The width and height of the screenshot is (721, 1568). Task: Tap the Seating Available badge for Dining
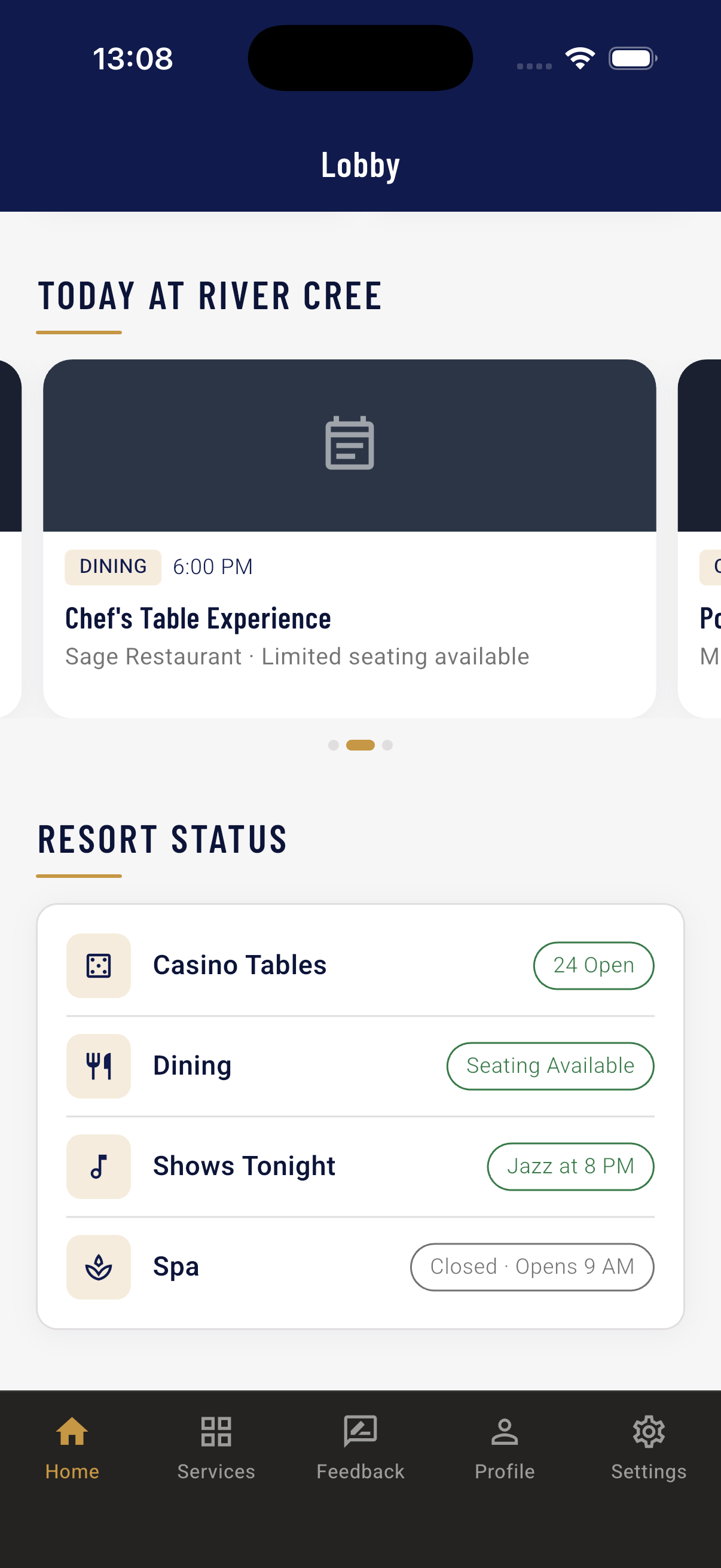pos(549,1066)
